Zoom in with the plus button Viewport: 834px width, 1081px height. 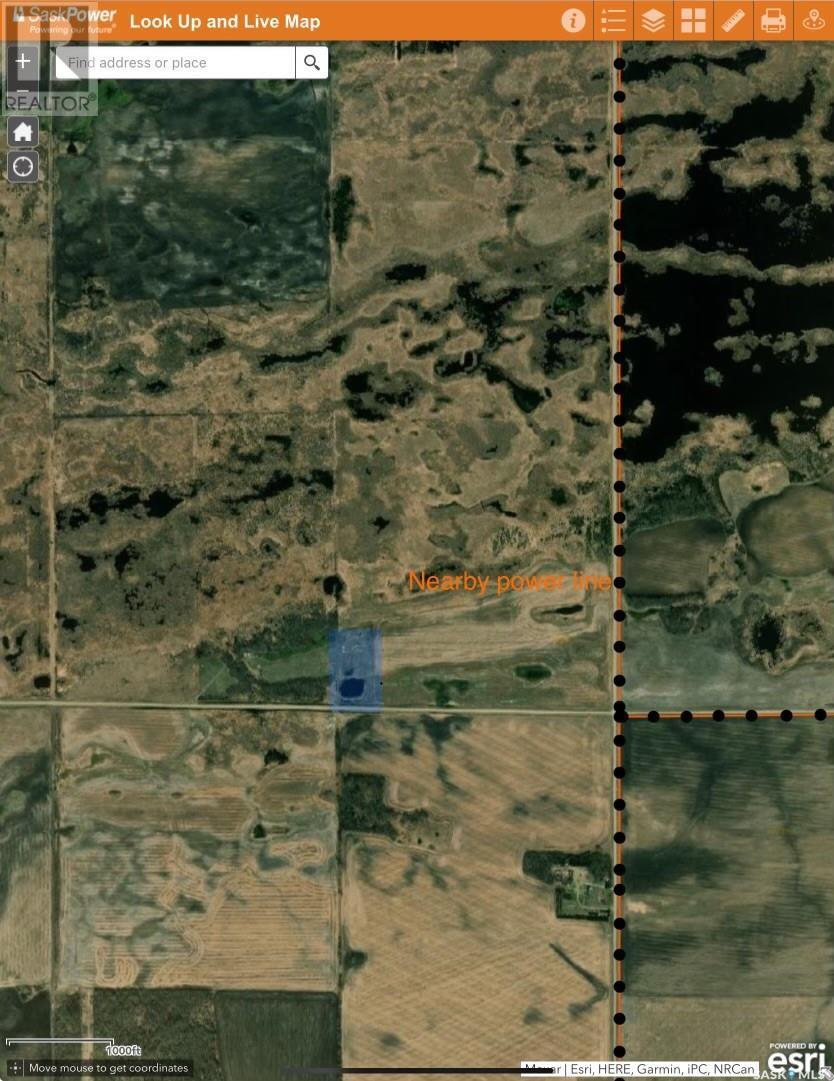(x=23, y=62)
